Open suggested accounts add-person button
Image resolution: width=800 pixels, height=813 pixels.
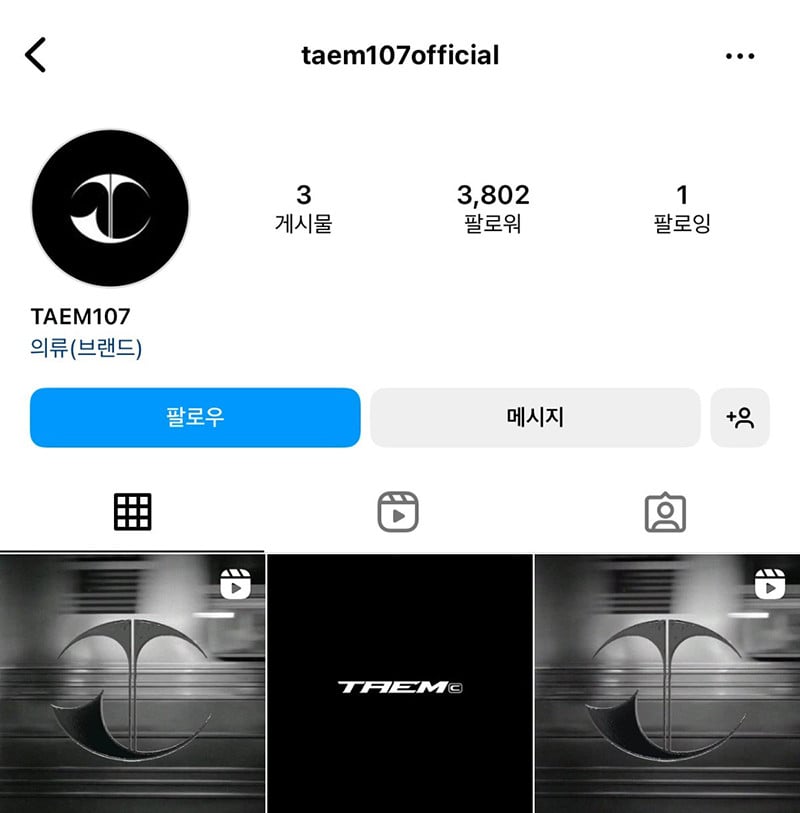[740, 417]
